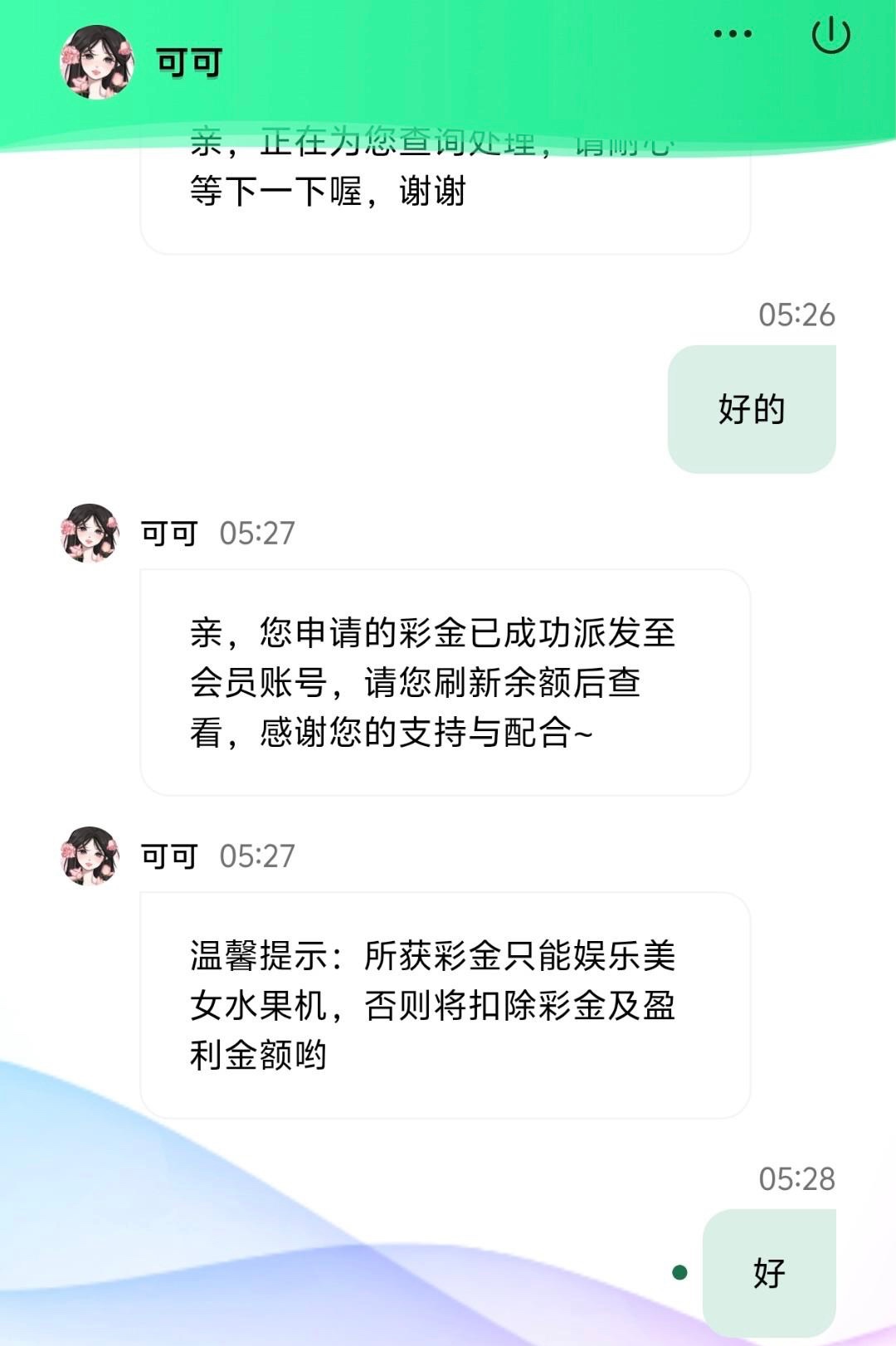Viewport: 896px width, 1346px height.
Task: Tap 可可's avatar in the header
Action: (x=97, y=62)
